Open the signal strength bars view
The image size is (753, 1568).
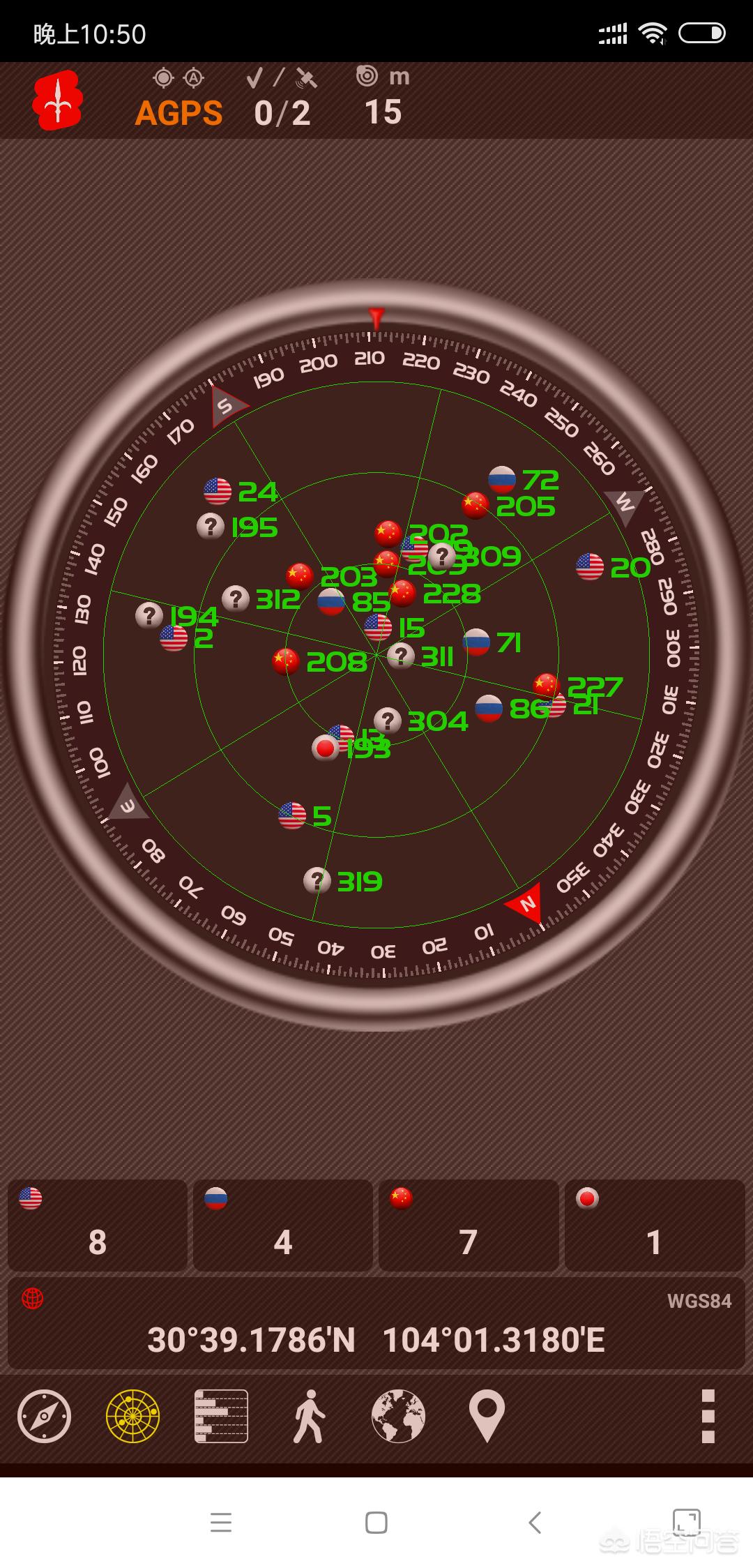pyautogui.click(x=221, y=1416)
